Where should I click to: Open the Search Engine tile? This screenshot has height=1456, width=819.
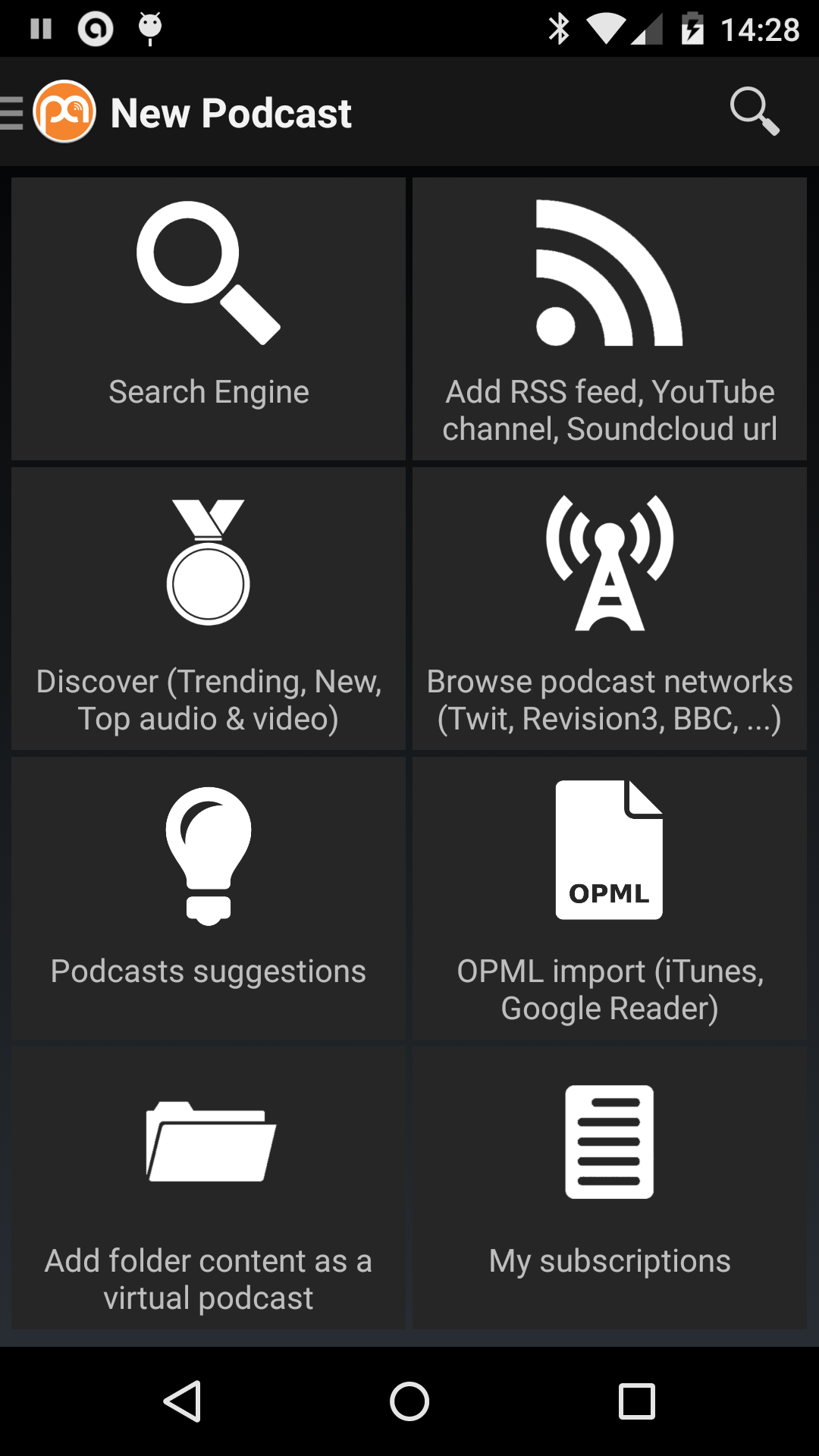[209, 318]
